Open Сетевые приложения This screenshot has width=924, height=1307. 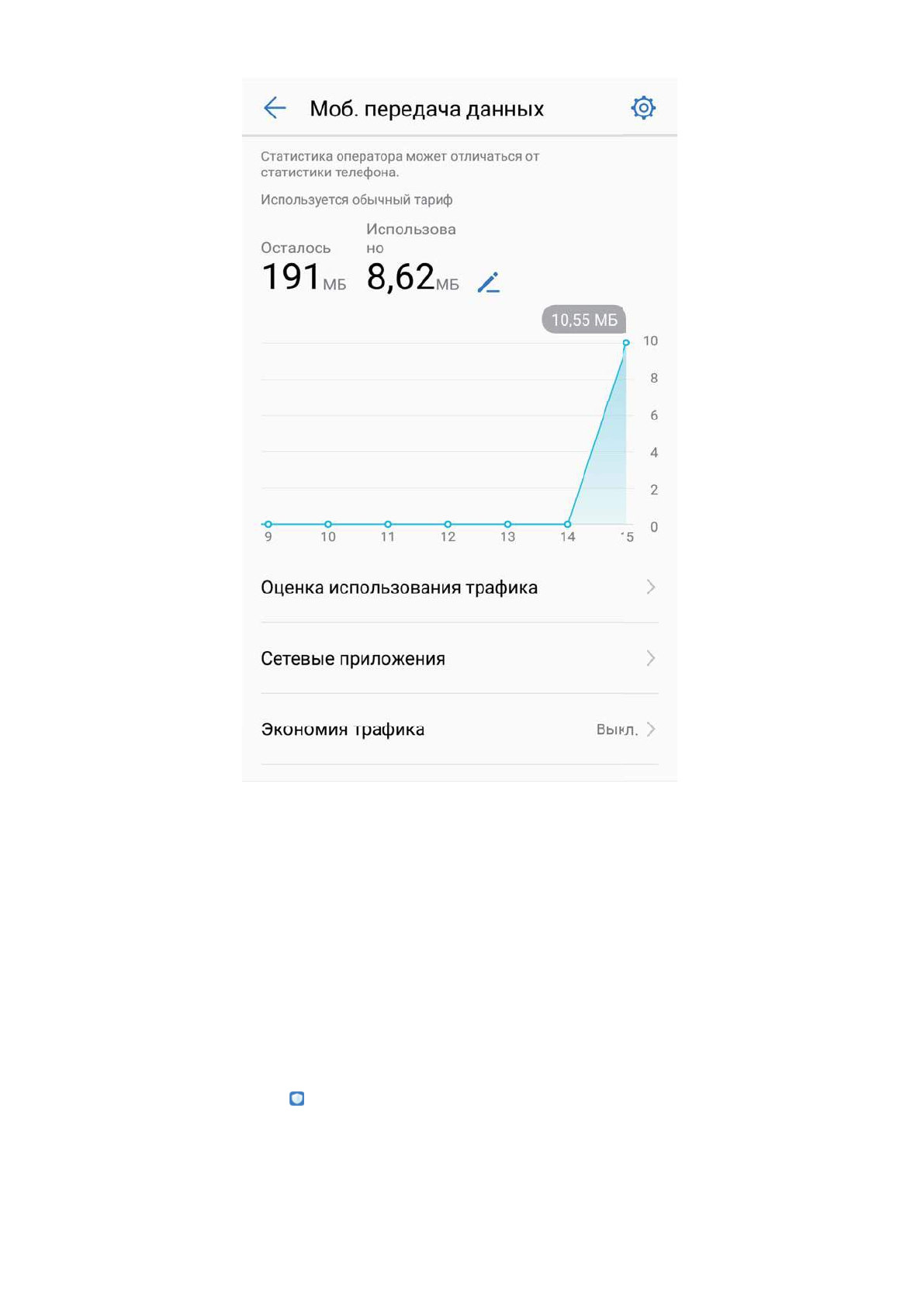pyautogui.click(x=459, y=658)
